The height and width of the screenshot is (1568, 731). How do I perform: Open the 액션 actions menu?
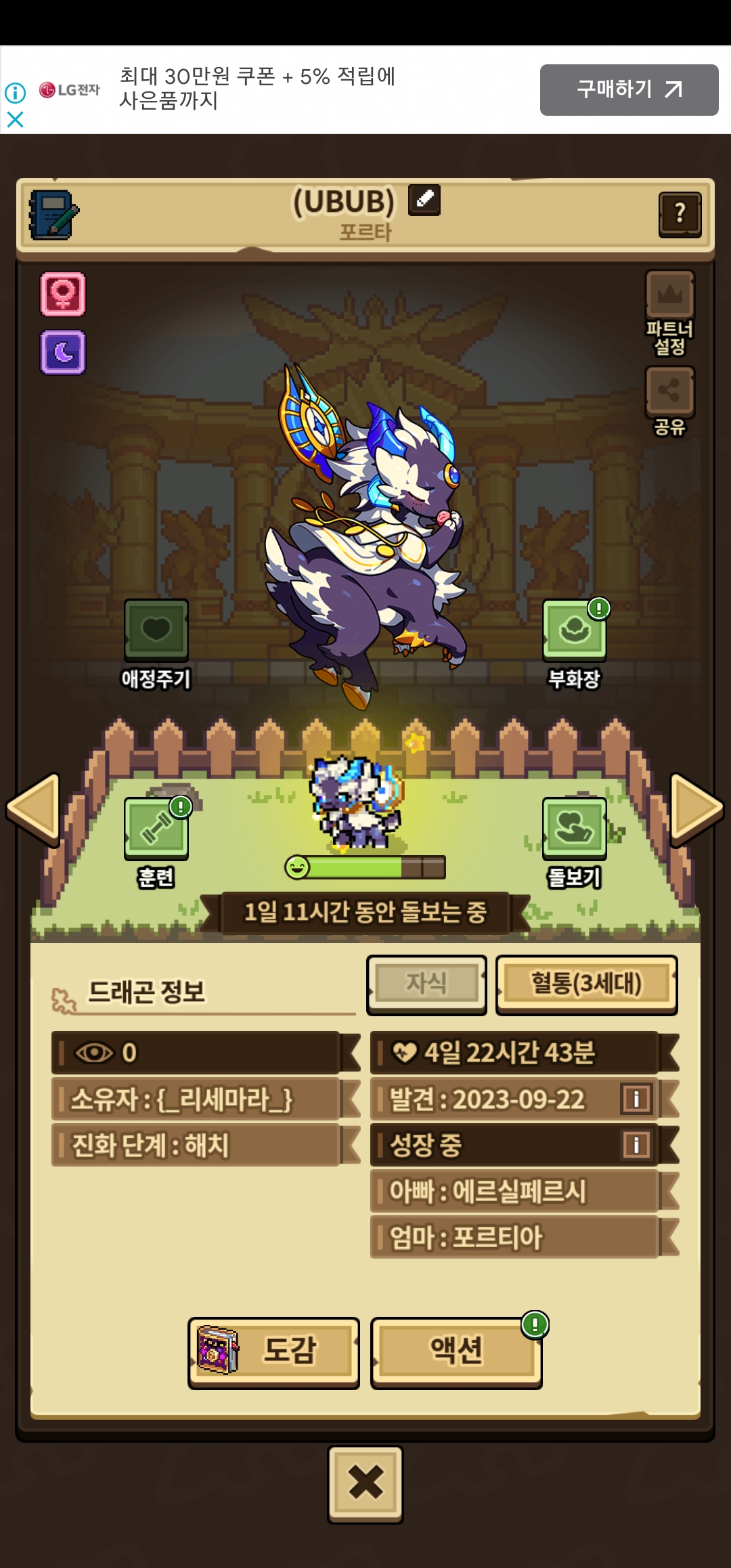pos(456,1351)
